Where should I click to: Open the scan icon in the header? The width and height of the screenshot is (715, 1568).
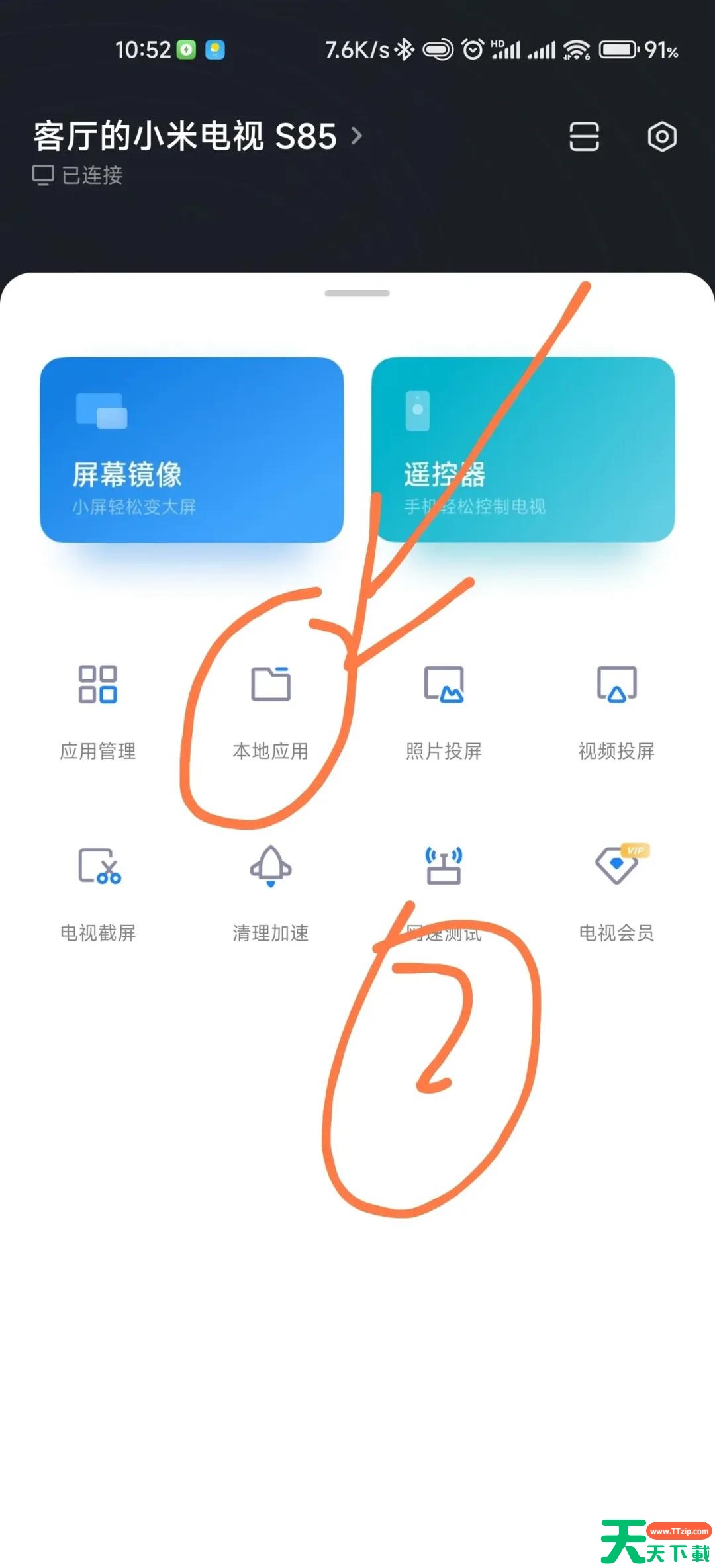click(x=585, y=137)
